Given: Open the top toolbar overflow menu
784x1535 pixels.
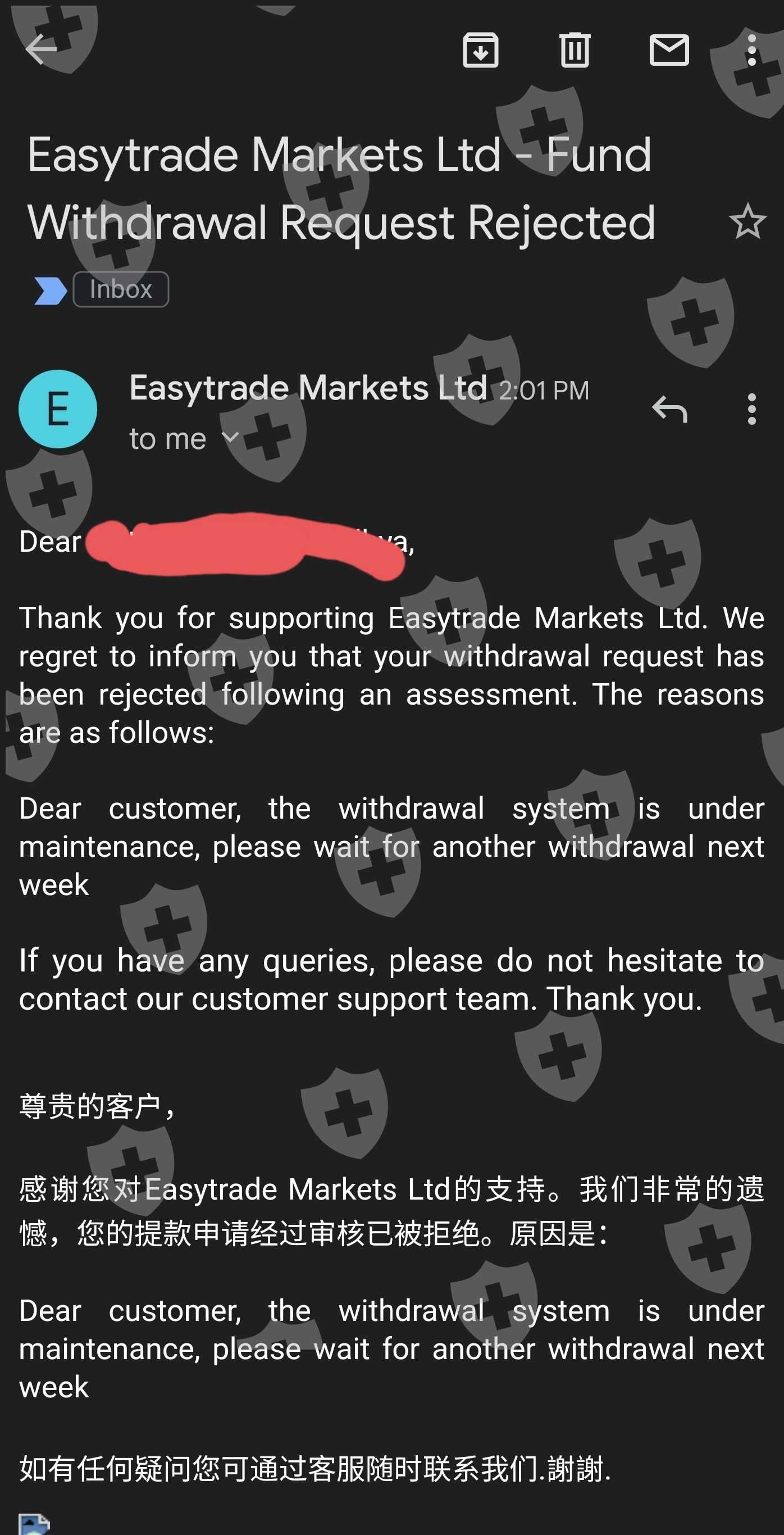Looking at the screenshot, I should [751, 51].
